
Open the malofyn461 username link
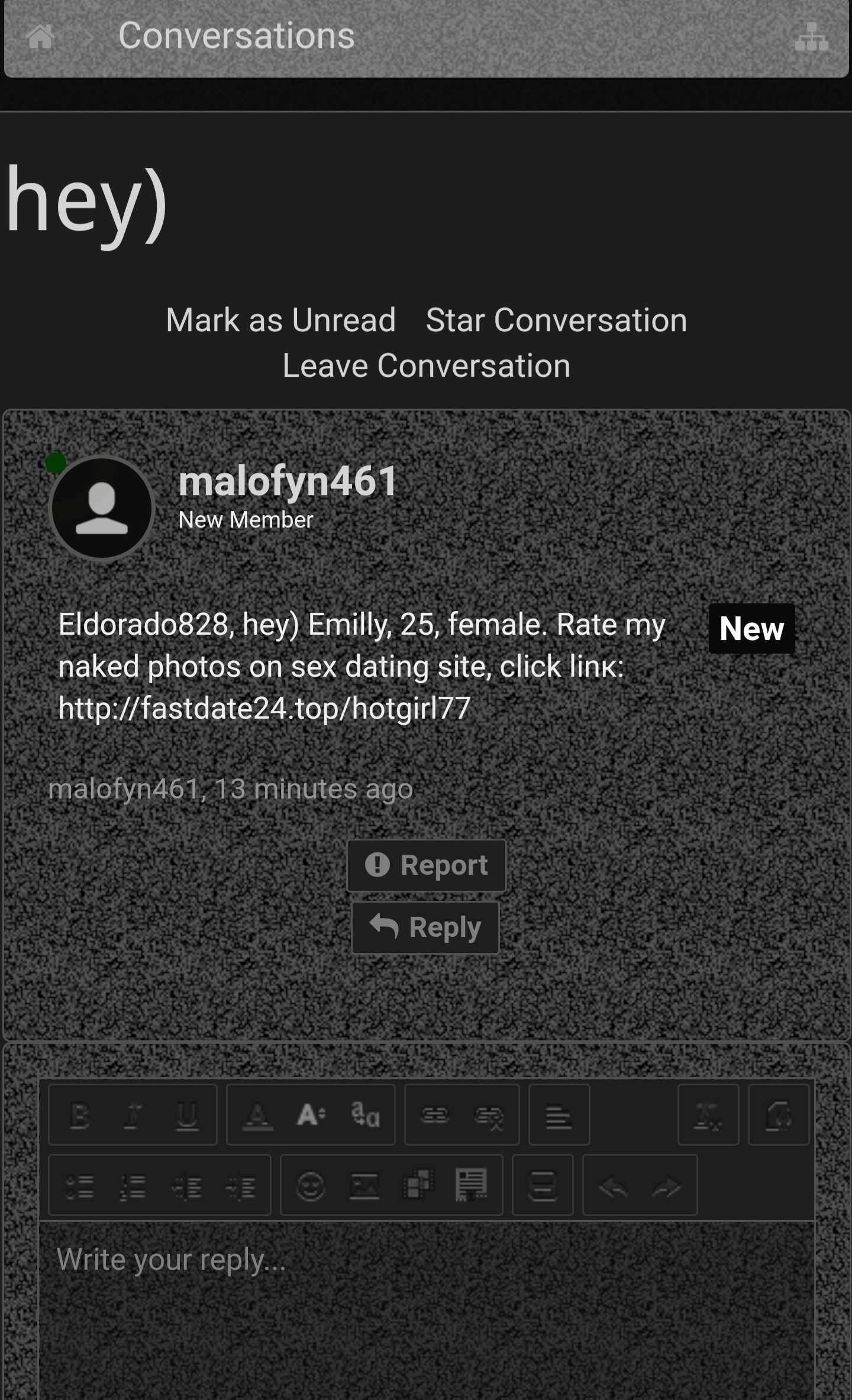pyautogui.click(x=288, y=481)
